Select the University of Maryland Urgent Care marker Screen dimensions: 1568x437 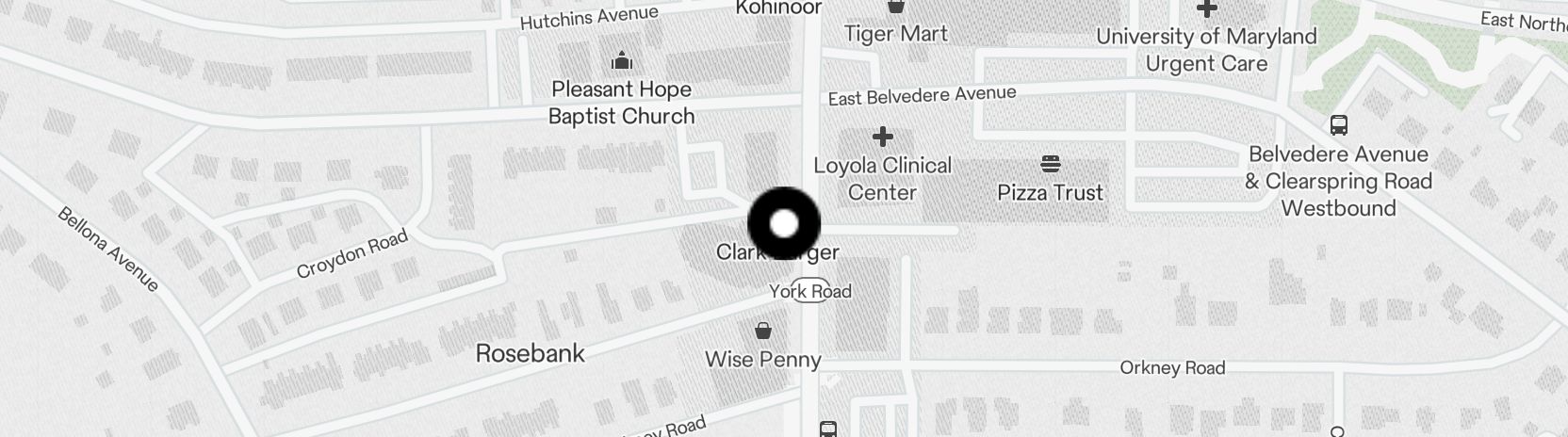tap(1206, 9)
